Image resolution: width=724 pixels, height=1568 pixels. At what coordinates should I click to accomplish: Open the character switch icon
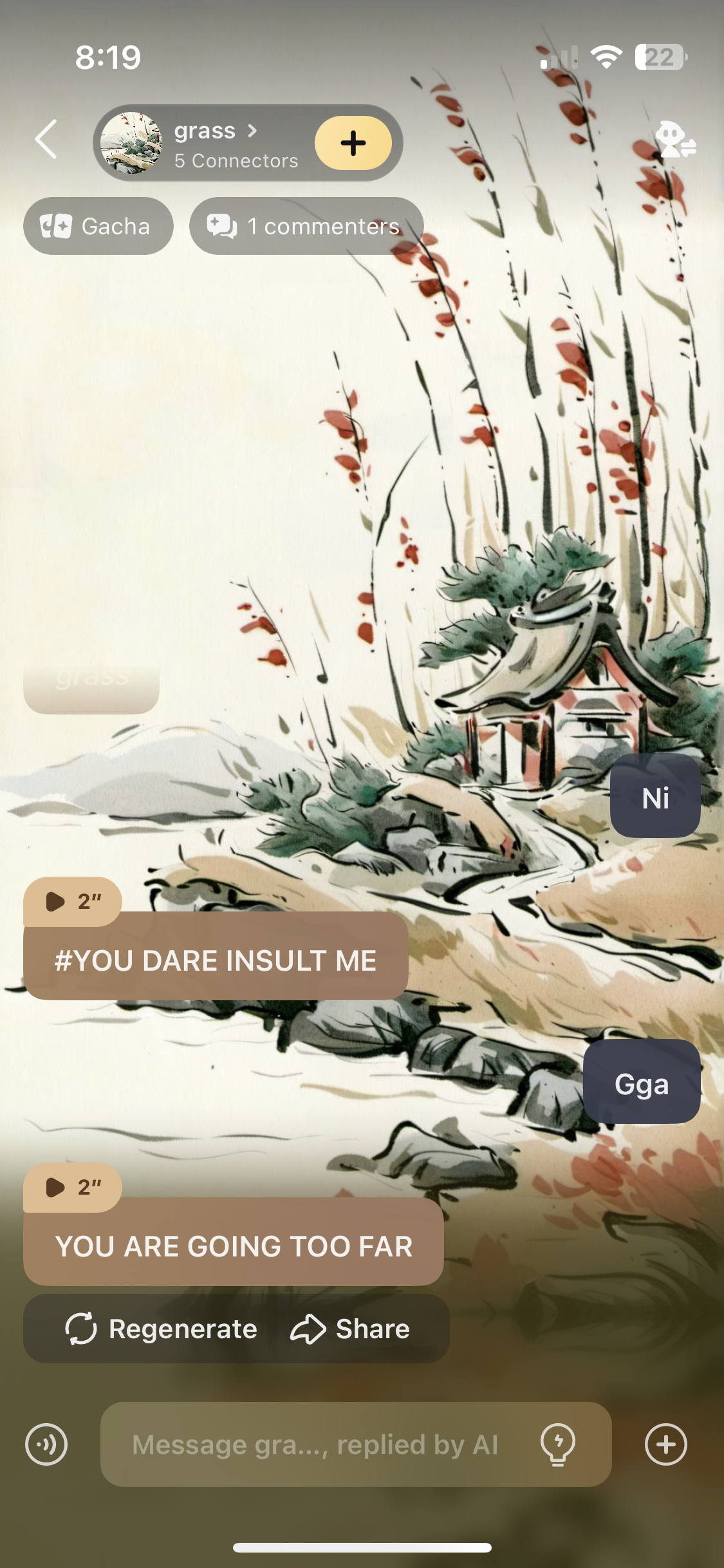point(674,140)
